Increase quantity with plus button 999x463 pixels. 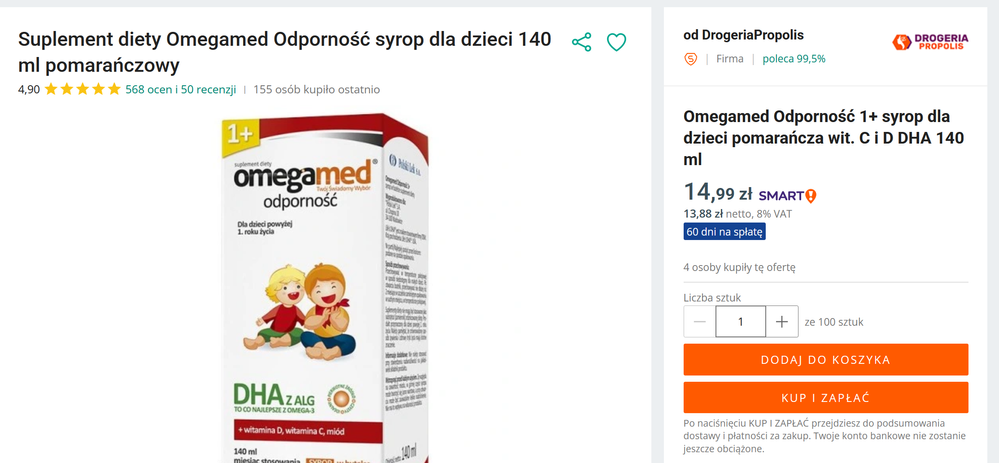click(x=782, y=322)
